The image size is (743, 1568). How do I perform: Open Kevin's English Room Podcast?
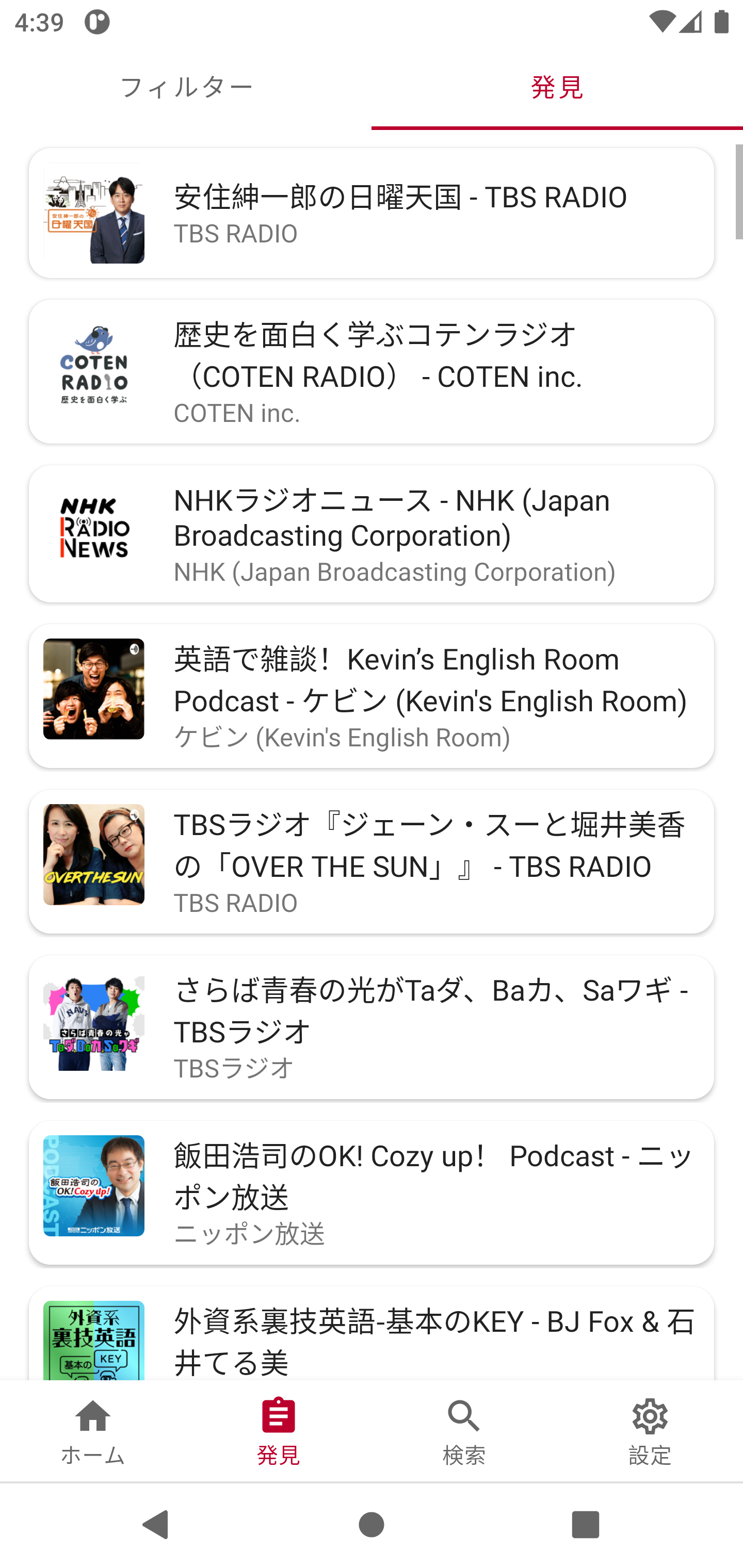point(372,696)
